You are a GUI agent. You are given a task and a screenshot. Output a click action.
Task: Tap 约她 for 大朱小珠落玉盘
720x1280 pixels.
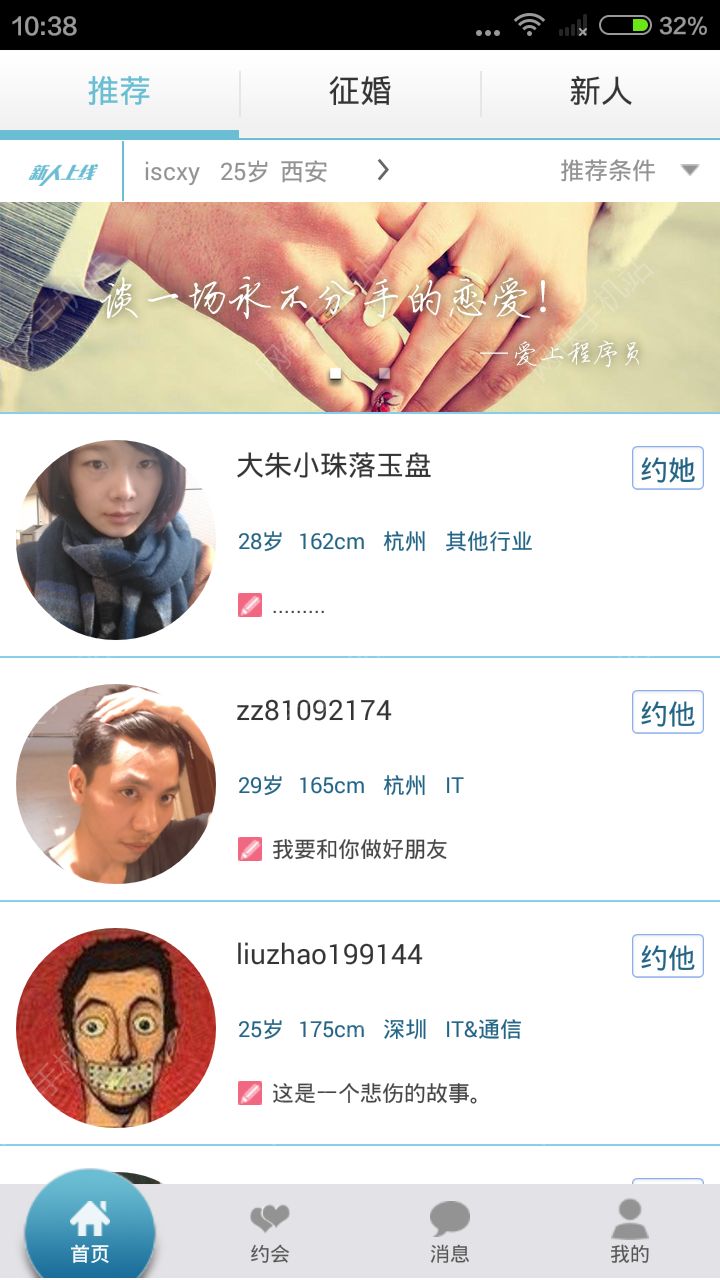tap(667, 468)
